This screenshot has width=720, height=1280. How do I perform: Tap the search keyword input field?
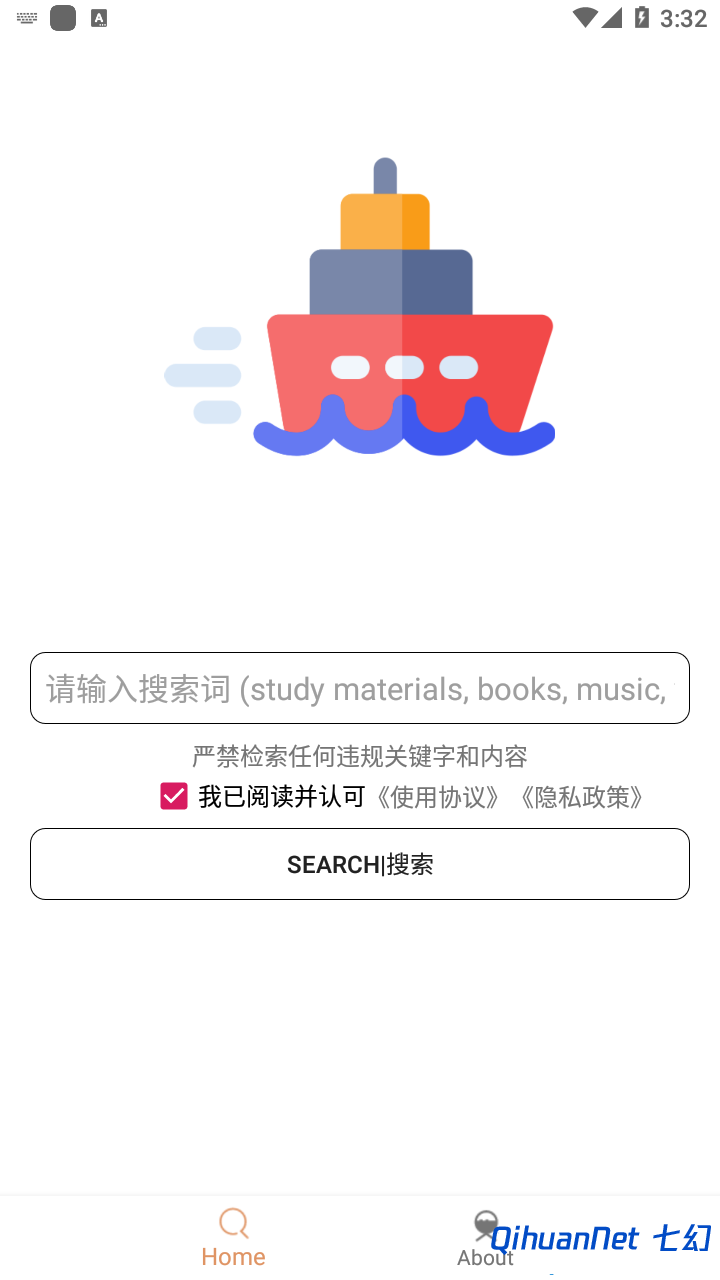click(360, 688)
